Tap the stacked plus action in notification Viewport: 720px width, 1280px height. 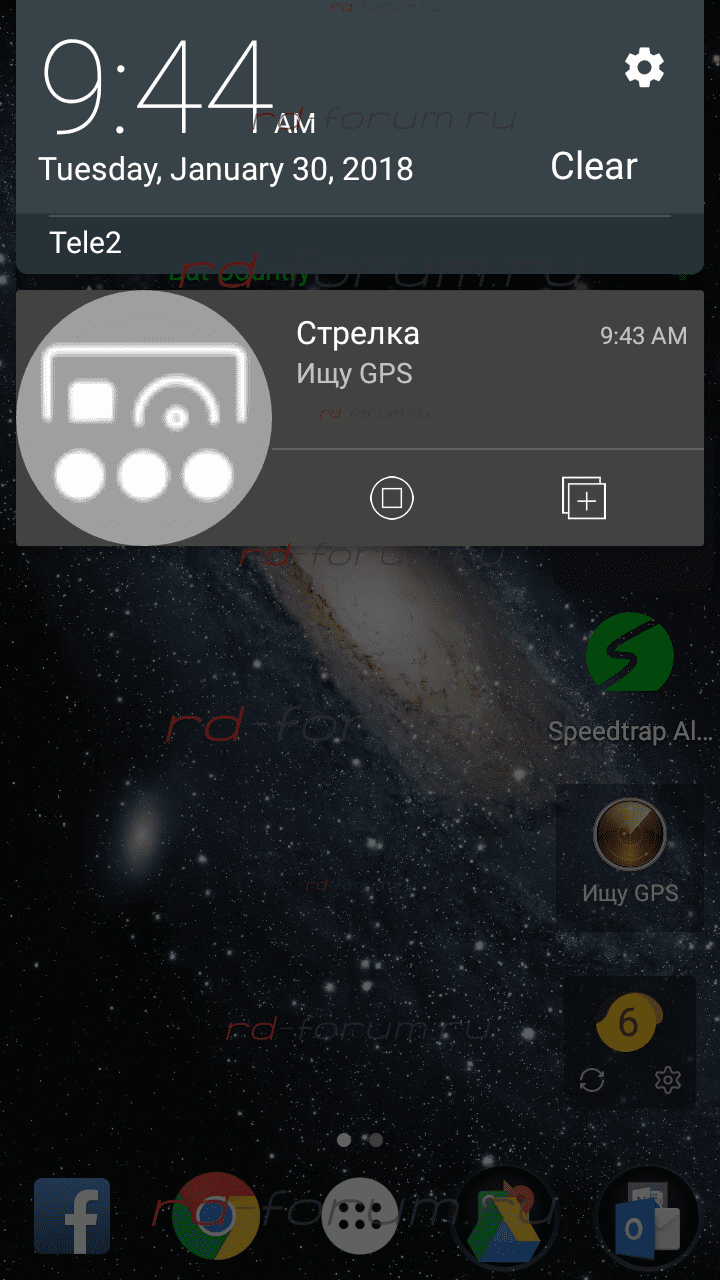pyautogui.click(x=584, y=498)
